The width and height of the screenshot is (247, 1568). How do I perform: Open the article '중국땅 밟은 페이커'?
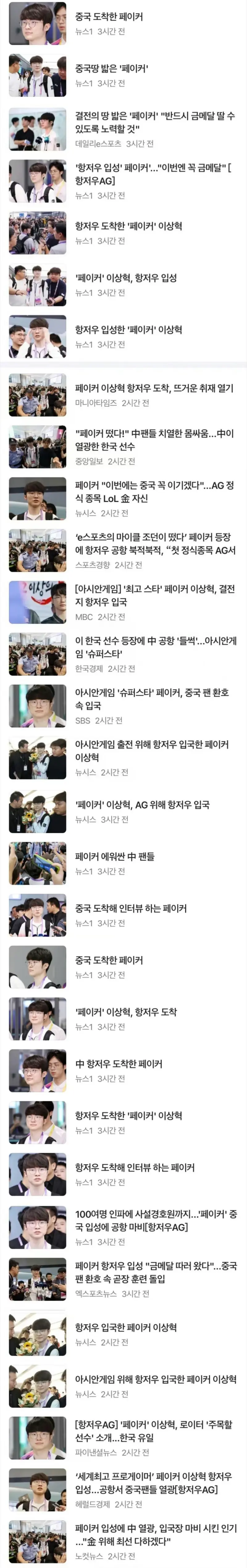pyautogui.click(x=111, y=69)
